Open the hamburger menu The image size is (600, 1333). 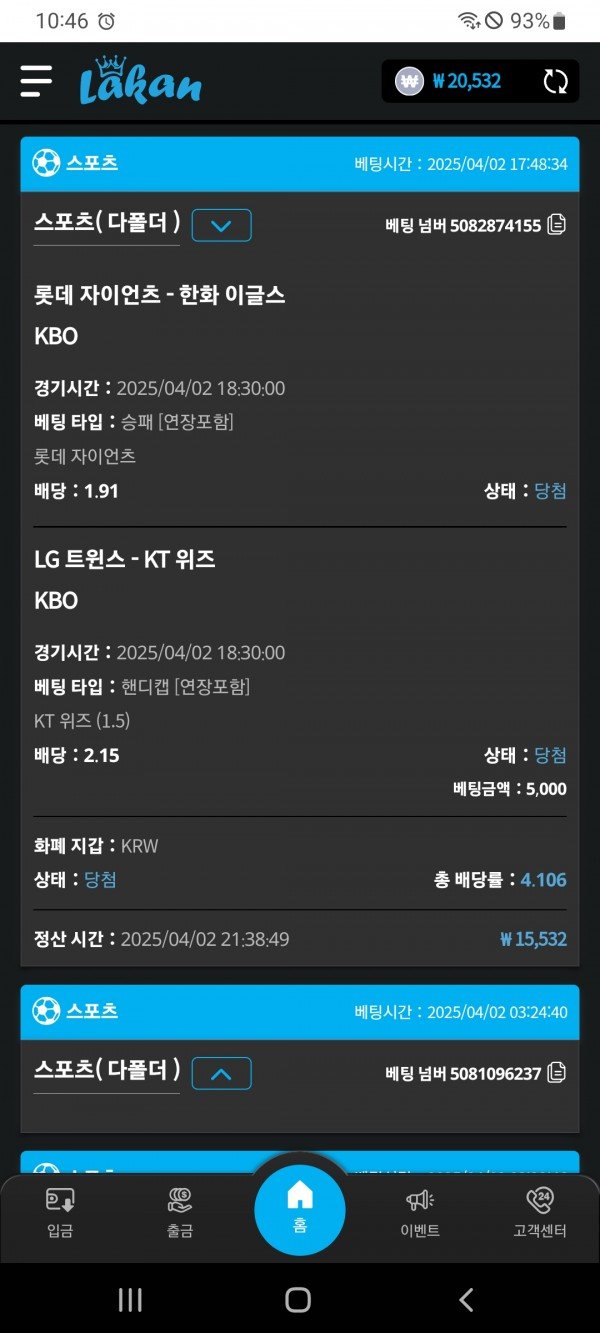click(x=36, y=81)
